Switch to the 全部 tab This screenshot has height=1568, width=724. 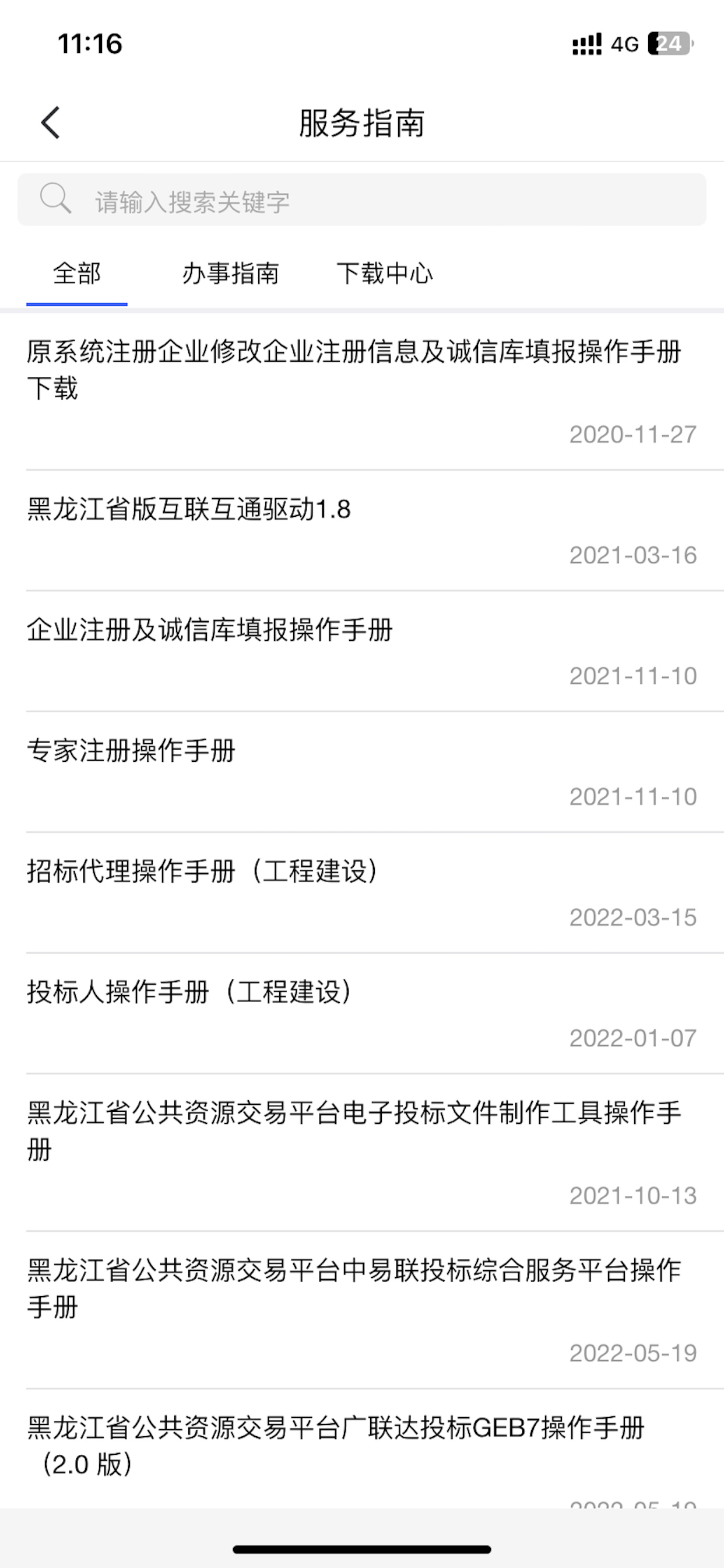[x=77, y=274]
